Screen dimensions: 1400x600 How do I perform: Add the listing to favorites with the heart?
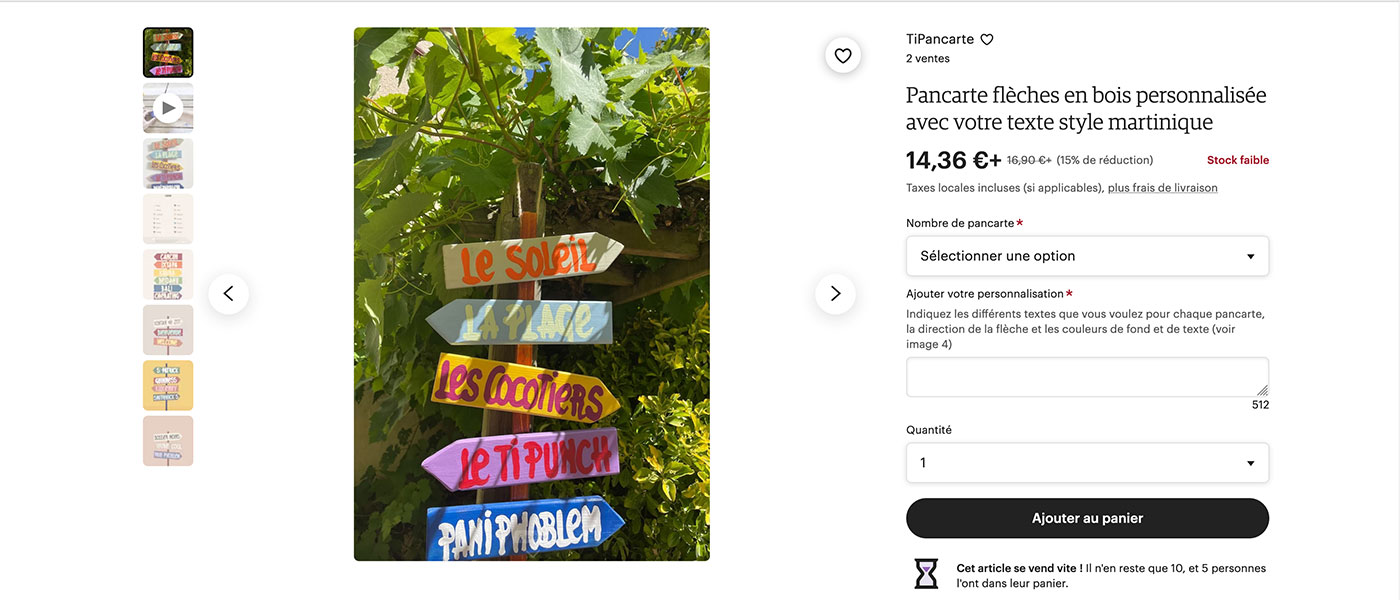(x=843, y=56)
